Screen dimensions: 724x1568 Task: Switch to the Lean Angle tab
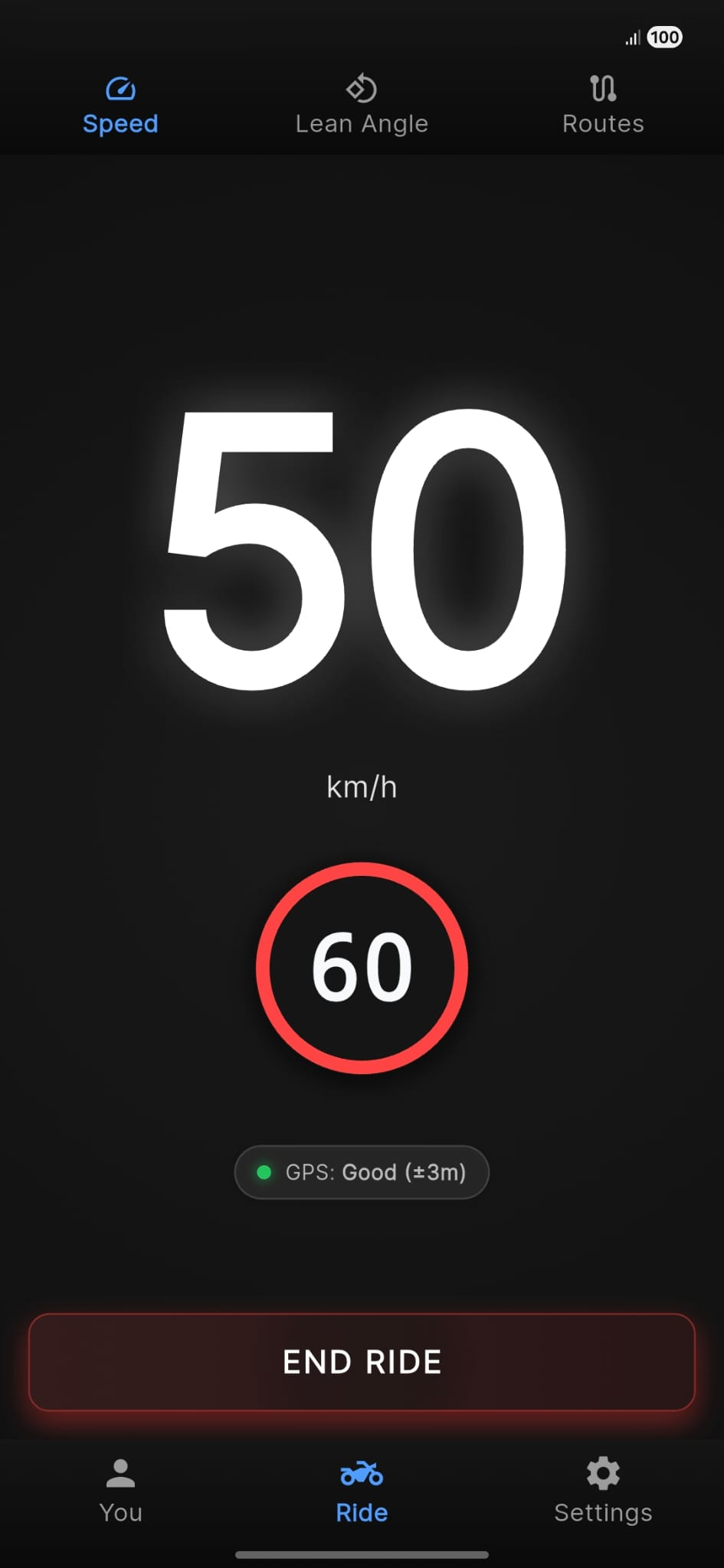pos(361,103)
